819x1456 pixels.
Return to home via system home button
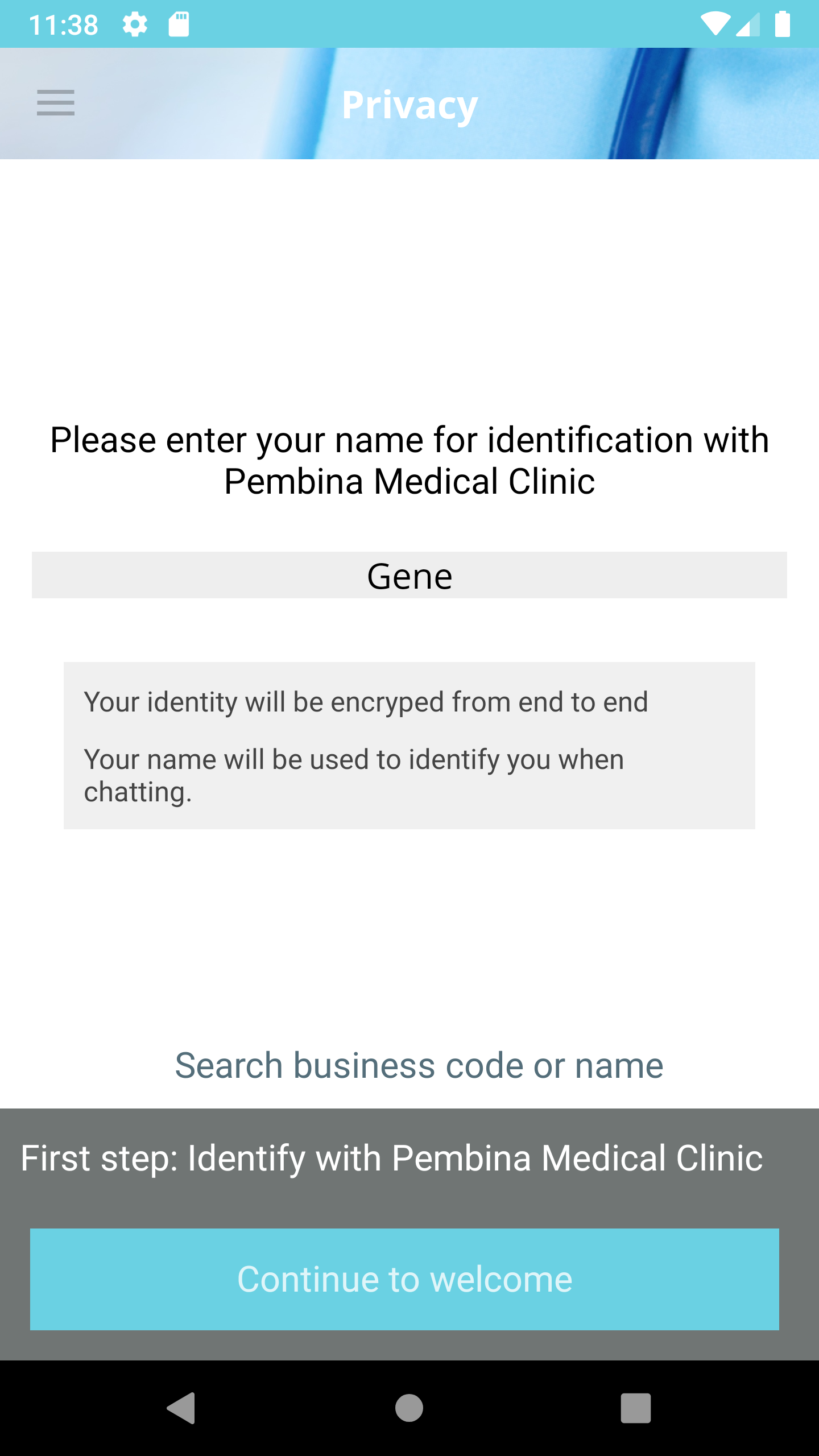tap(409, 1408)
